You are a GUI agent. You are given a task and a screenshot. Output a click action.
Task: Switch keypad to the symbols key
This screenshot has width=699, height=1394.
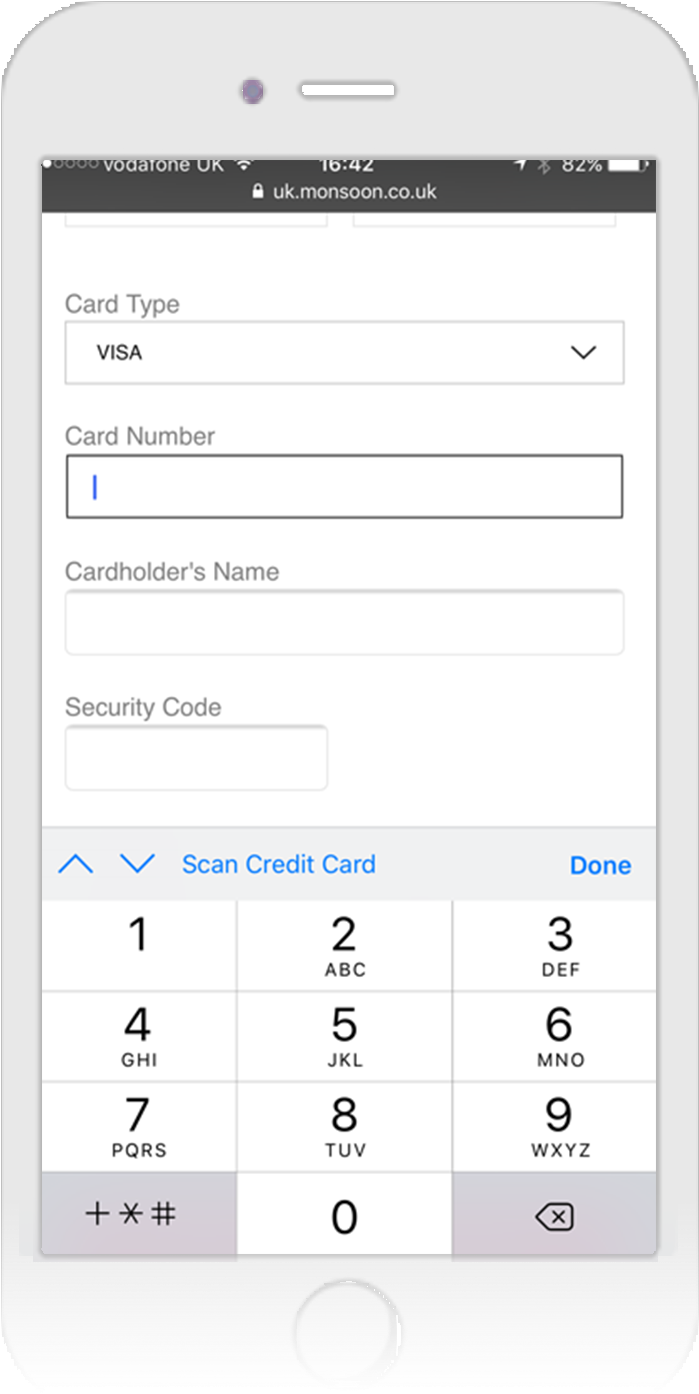pyautogui.click(x=139, y=1214)
